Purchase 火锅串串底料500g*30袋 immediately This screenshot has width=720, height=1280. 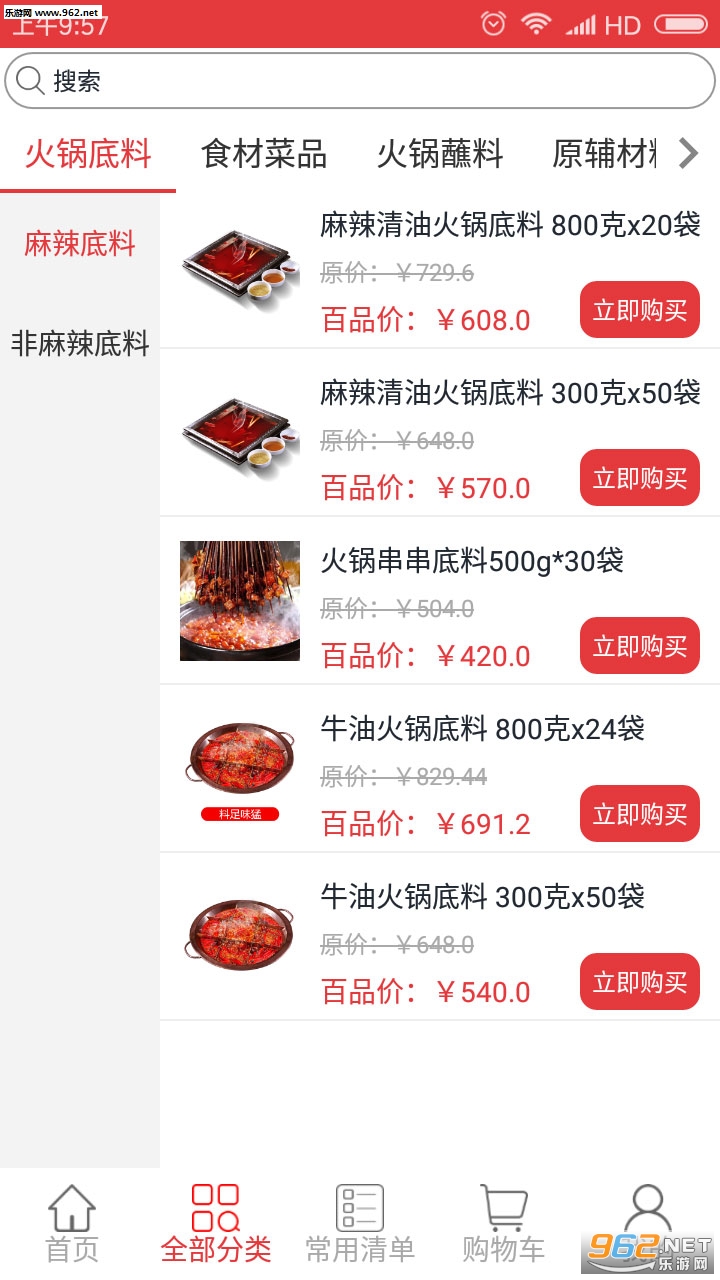point(640,646)
